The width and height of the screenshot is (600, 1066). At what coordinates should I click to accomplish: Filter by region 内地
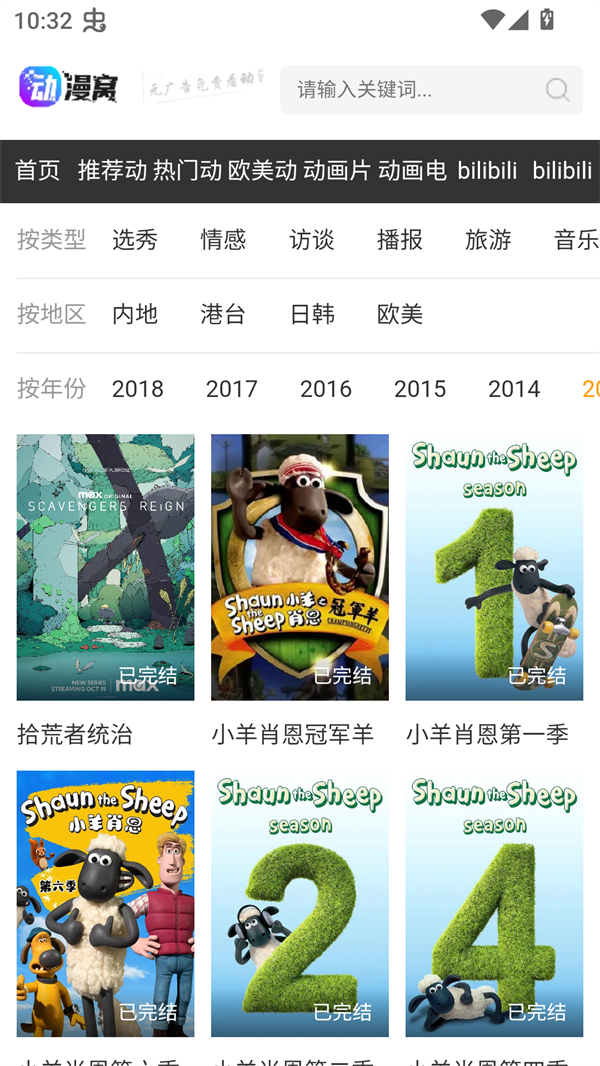click(135, 314)
